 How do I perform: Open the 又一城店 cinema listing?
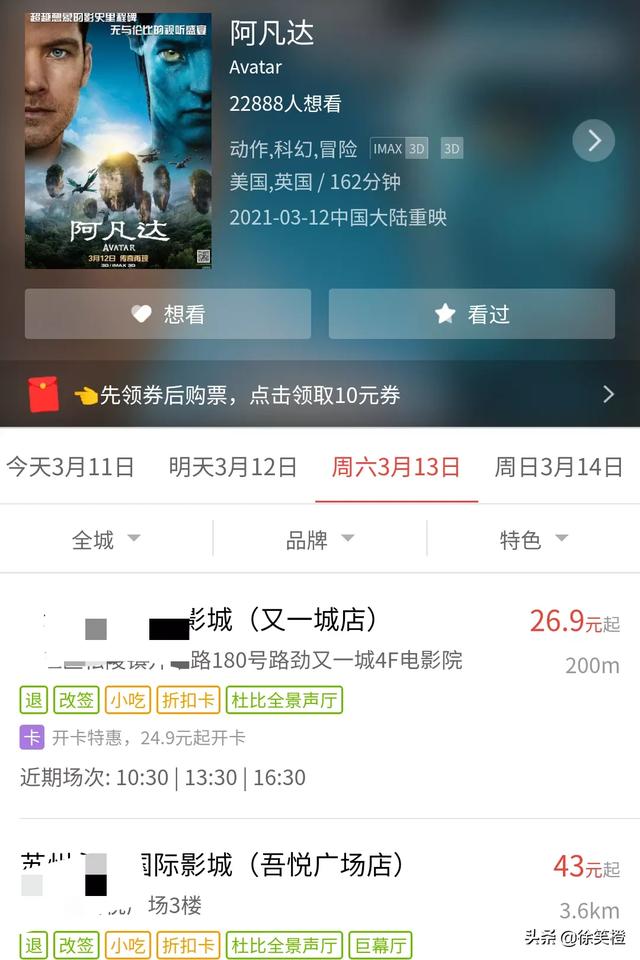[280, 621]
